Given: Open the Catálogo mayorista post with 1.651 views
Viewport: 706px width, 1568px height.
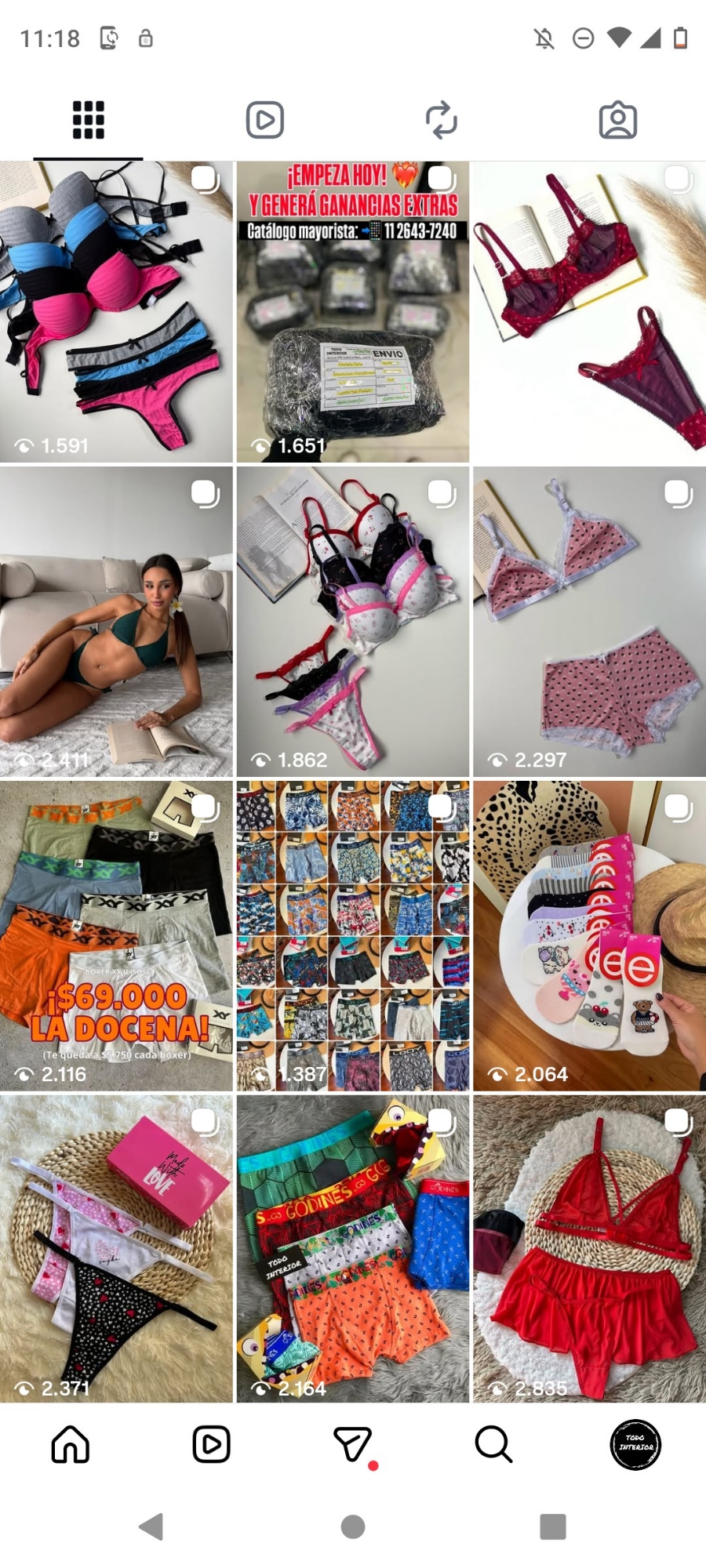Looking at the screenshot, I should pos(353,312).
